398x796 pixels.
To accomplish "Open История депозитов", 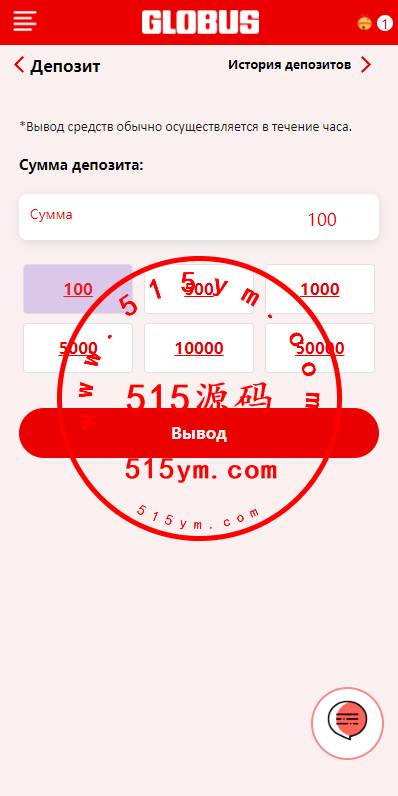I will point(300,65).
